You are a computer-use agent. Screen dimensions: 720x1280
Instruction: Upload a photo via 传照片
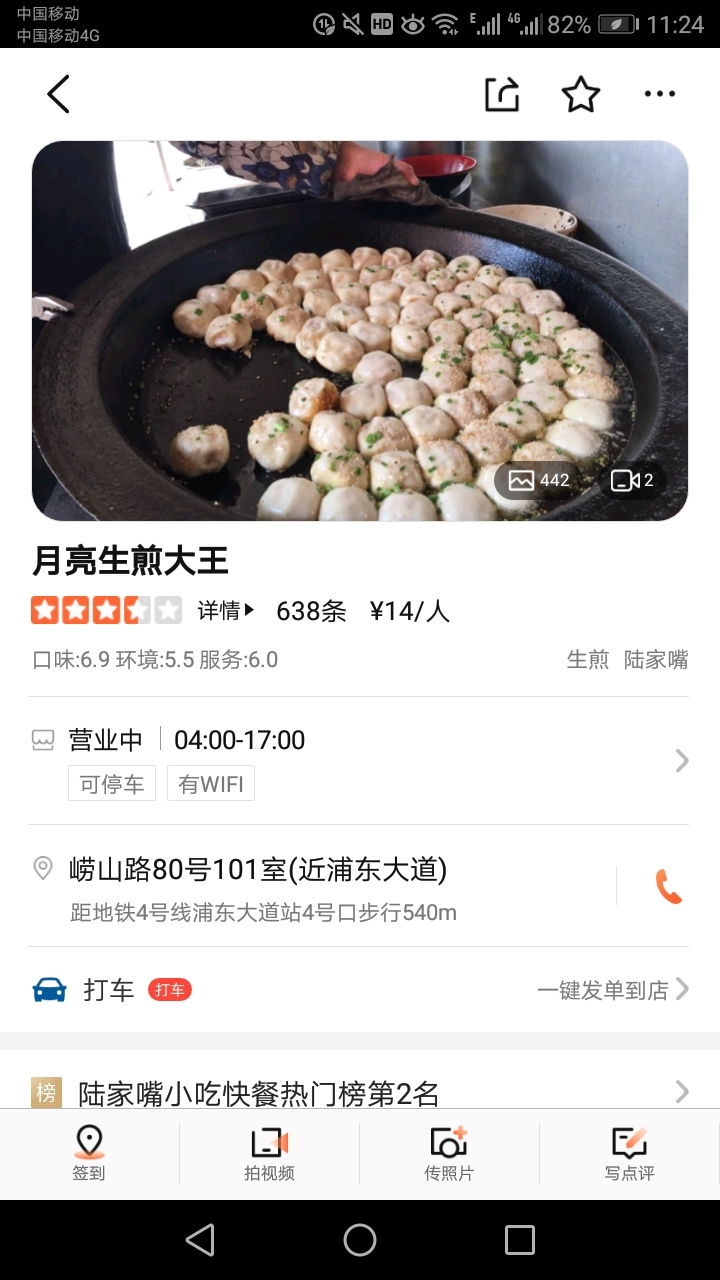[x=449, y=1154]
